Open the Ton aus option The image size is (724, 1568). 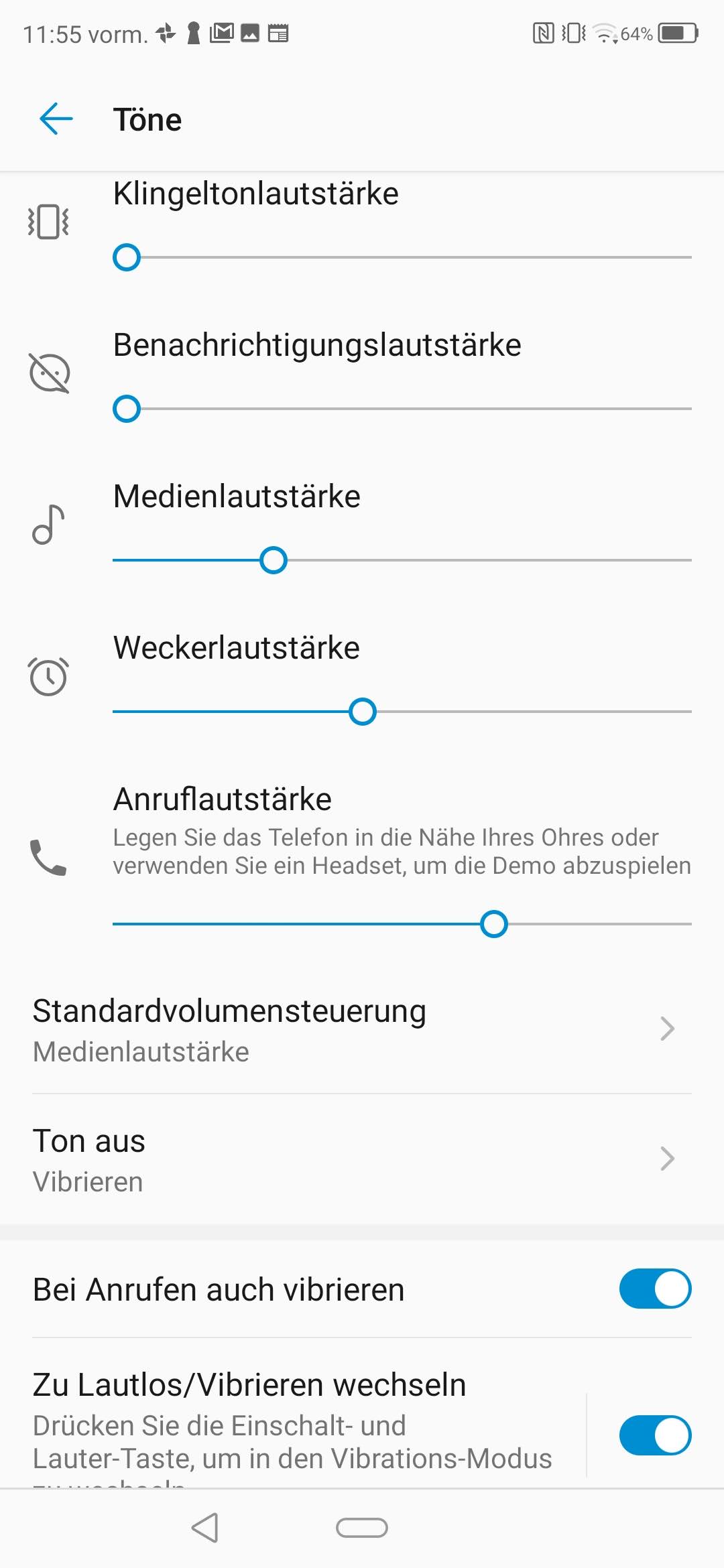[362, 1159]
